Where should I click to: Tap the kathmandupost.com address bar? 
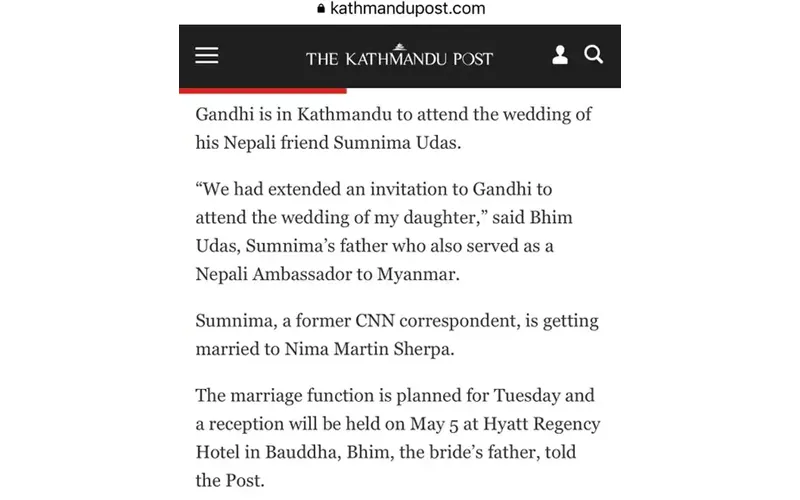coord(400,9)
